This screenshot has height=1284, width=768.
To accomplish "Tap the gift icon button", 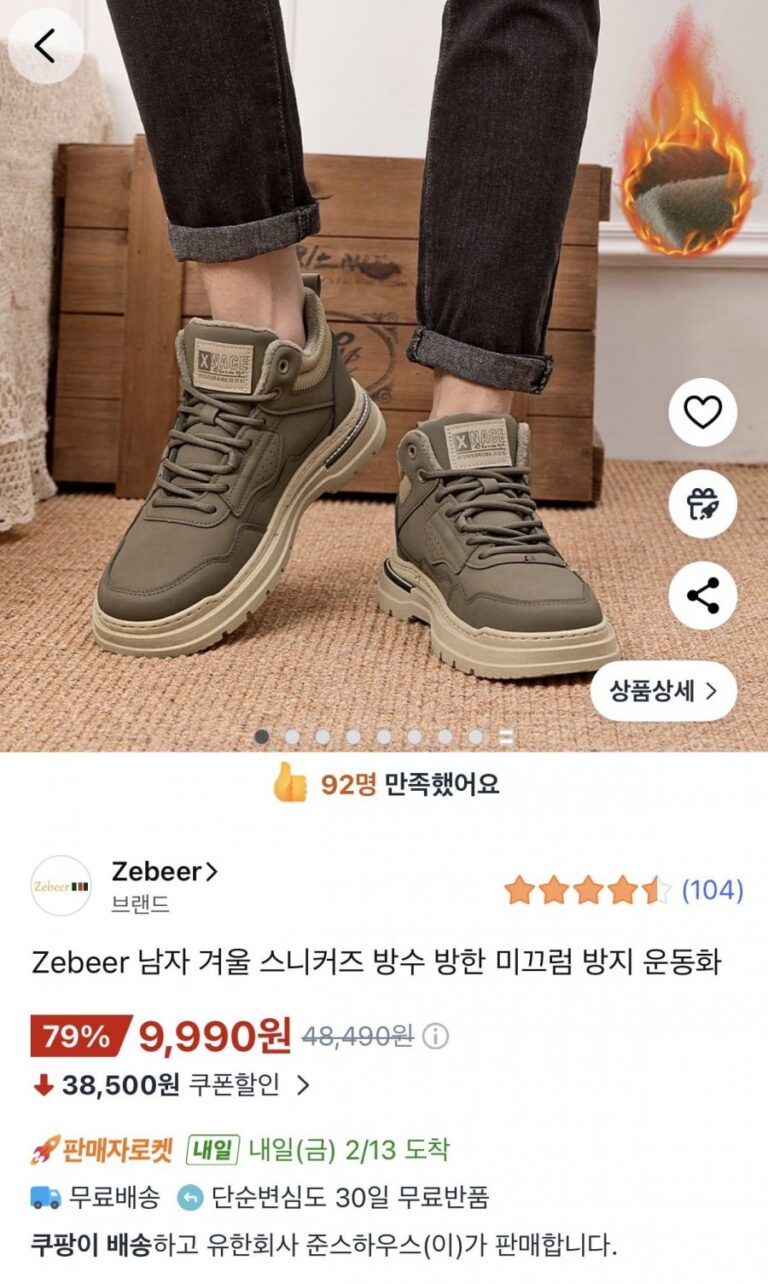I will 702,504.
